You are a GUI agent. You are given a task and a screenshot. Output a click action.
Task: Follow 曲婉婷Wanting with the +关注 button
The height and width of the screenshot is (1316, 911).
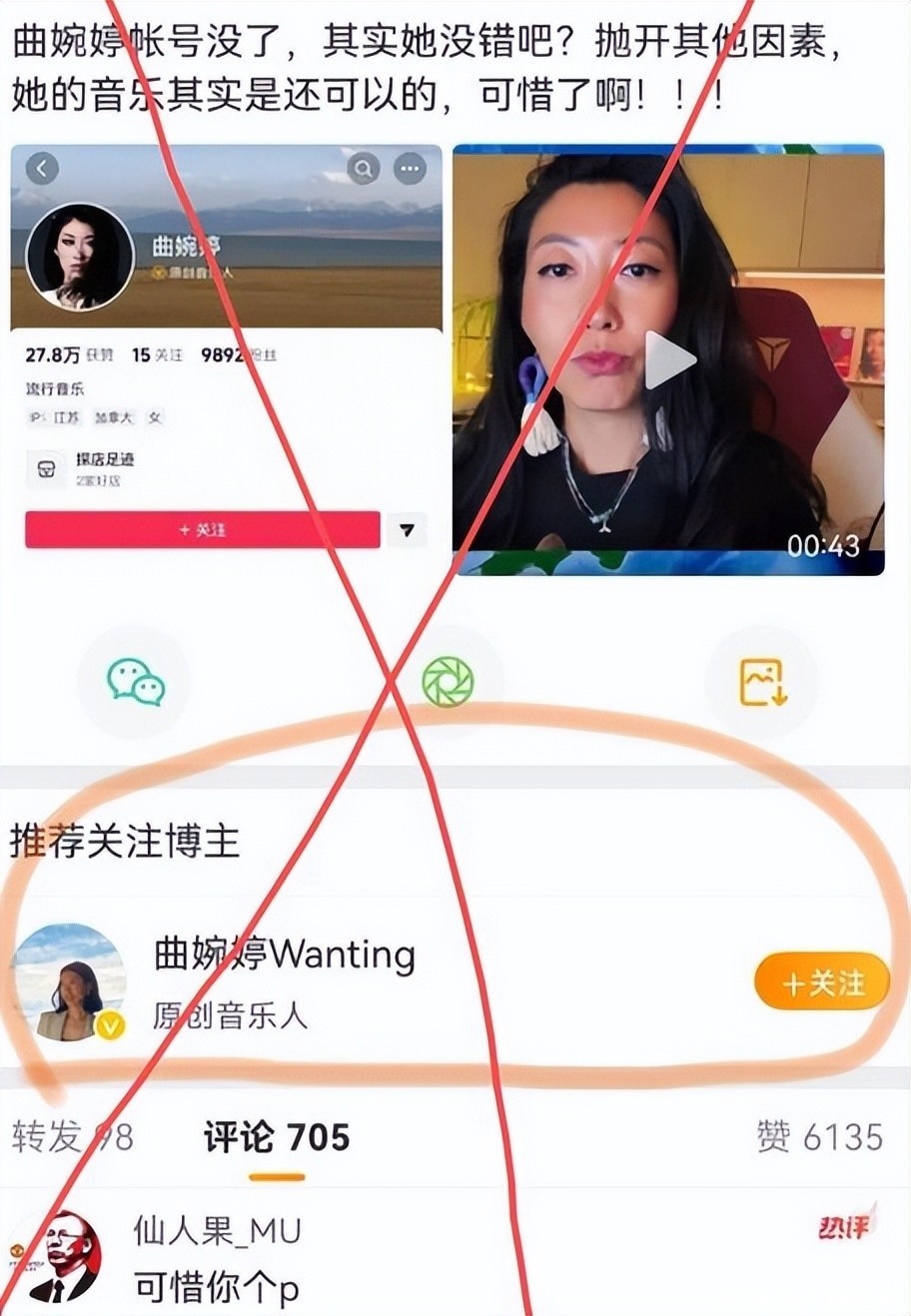tap(822, 983)
